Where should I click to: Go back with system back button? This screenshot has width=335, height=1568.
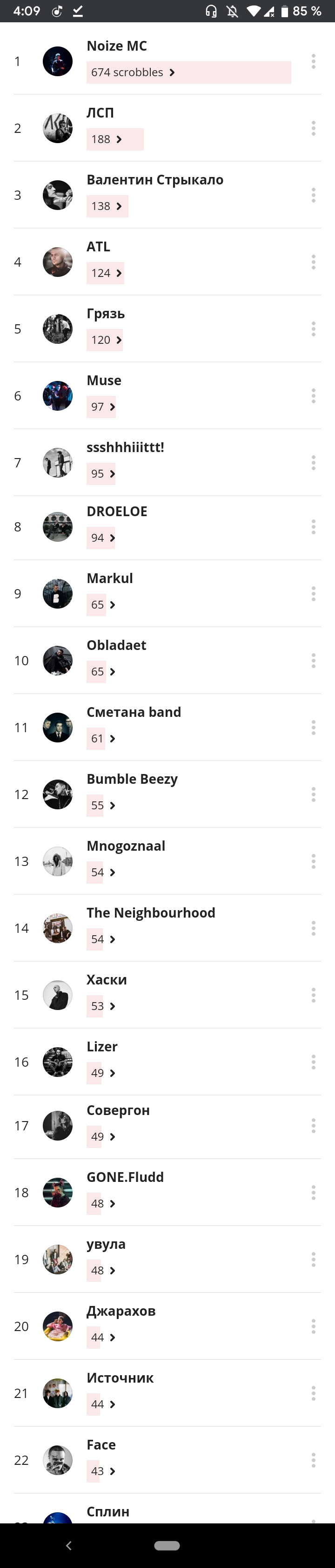pyautogui.click(x=68, y=1546)
